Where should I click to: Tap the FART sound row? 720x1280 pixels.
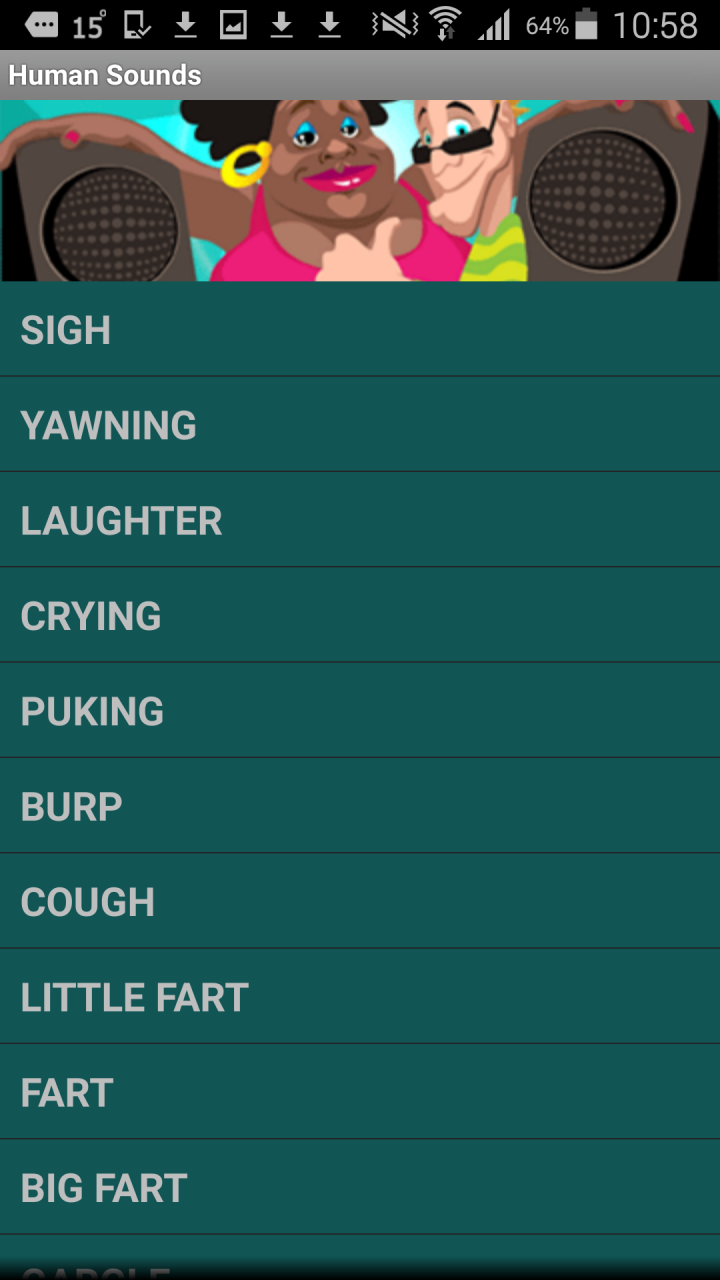click(x=360, y=1091)
